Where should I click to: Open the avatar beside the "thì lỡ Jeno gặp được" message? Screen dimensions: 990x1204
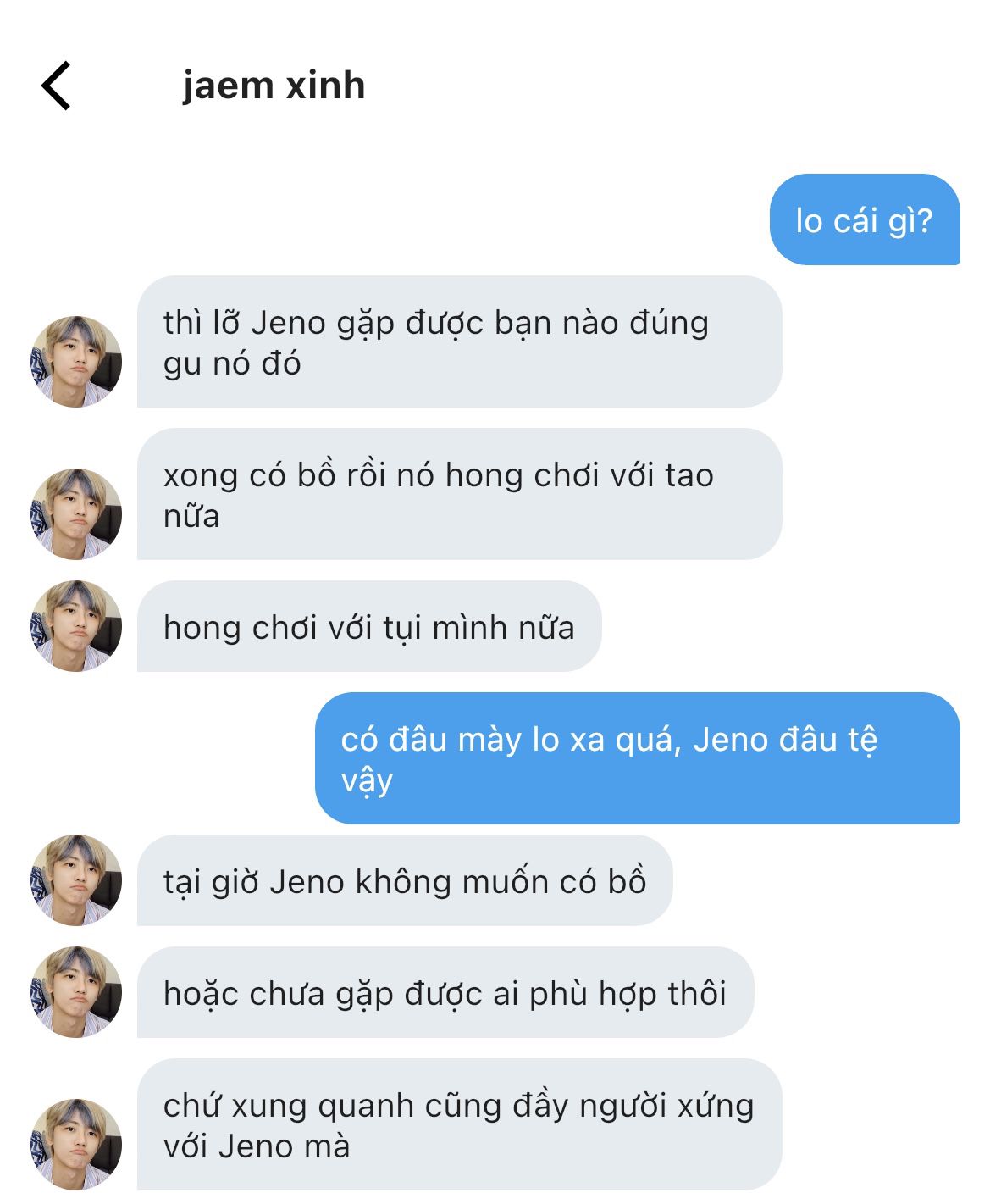click(76, 362)
